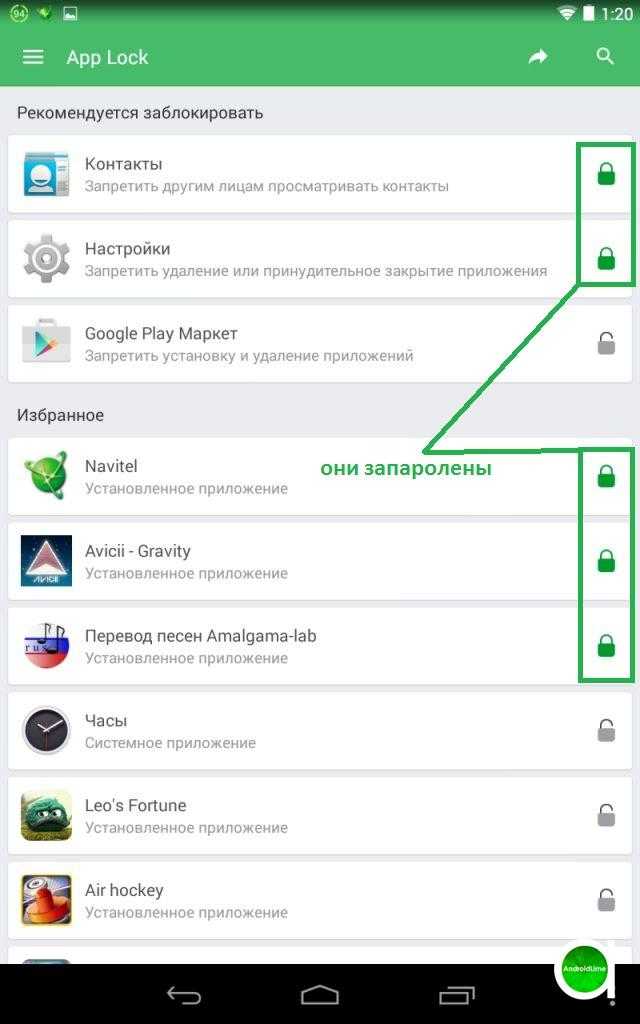640x1024 pixels.
Task: Tap the share arrow icon
Action: pyautogui.click(x=538, y=57)
